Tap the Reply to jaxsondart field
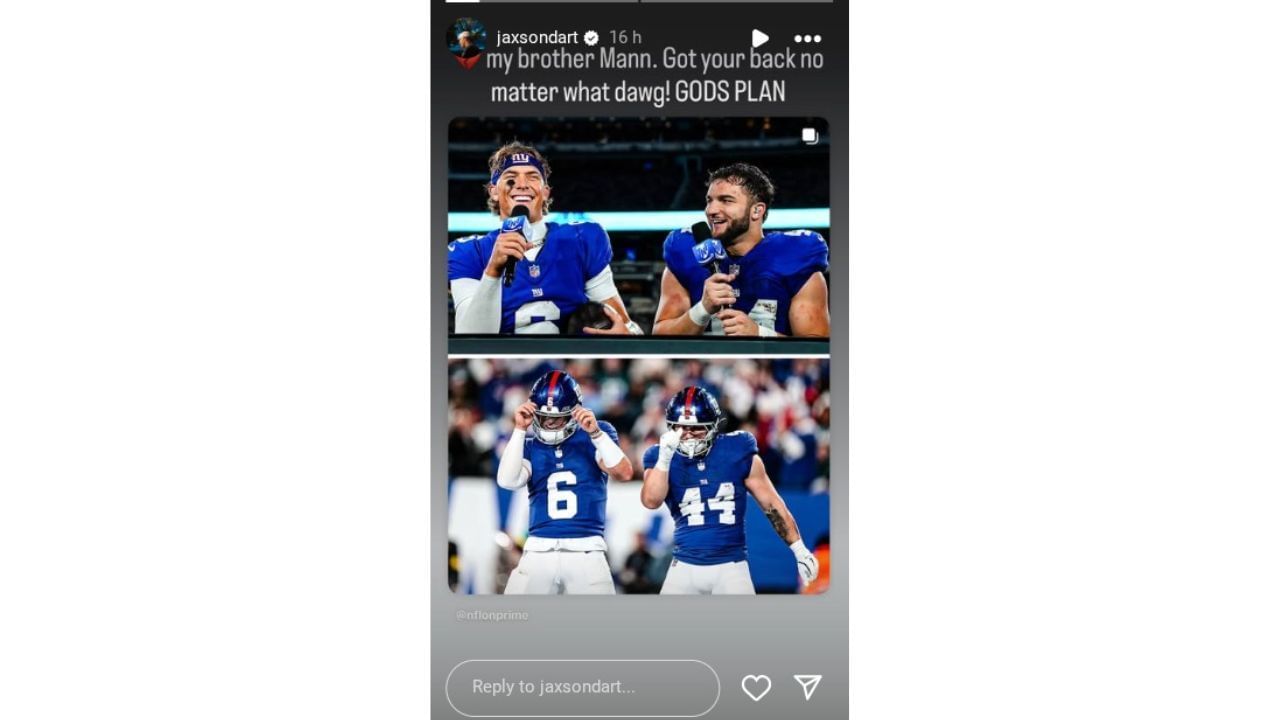Viewport: 1280px width, 720px height. 582,687
